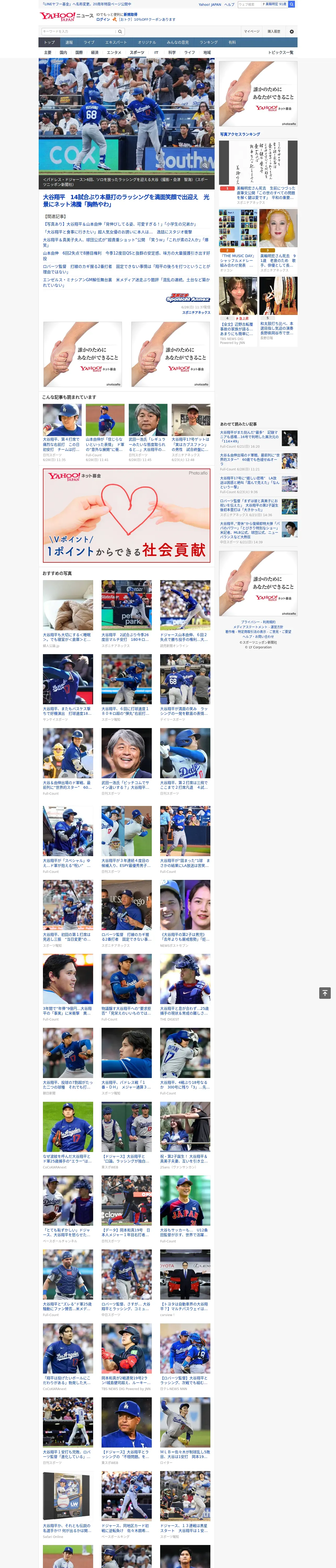Image resolution: width=336 pixels, height=1568 pixels.
Task: Tap the ログイン link
Action: coord(103,20)
